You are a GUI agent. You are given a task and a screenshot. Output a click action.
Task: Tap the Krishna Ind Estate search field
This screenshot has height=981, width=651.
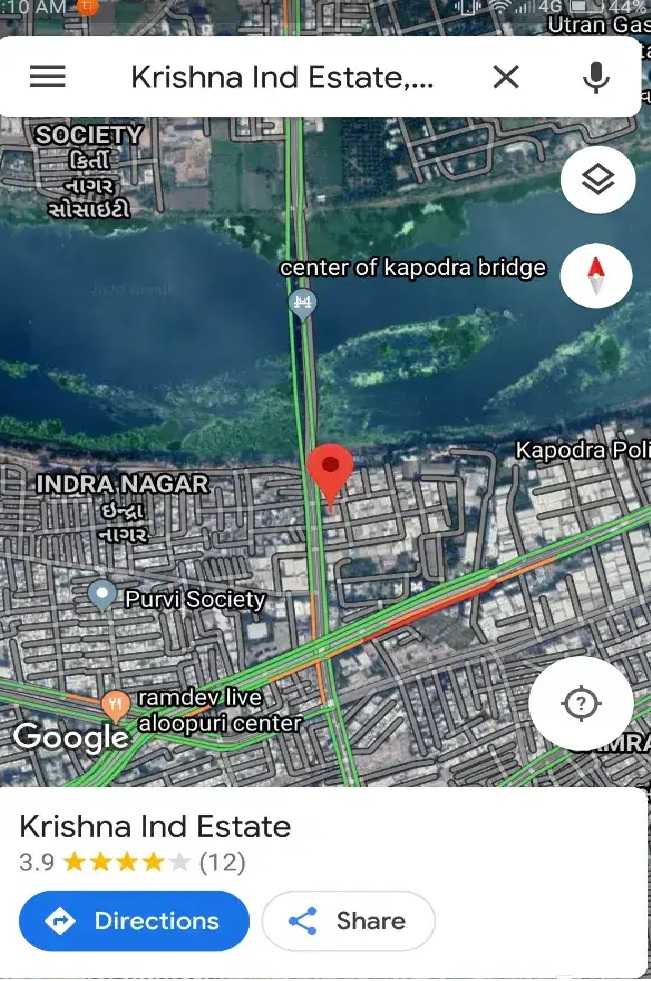(283, 77)
